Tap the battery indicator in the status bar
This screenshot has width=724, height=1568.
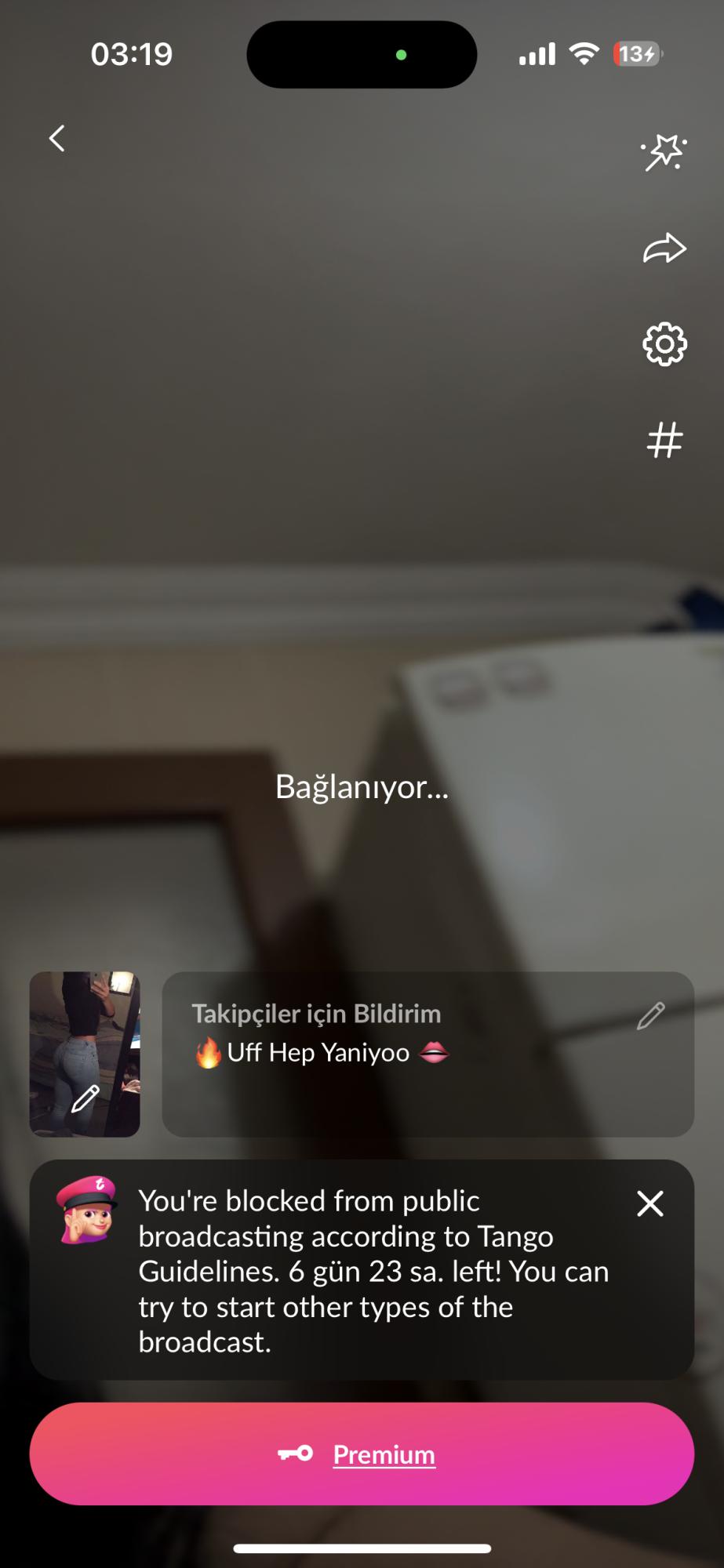pyautogui.click(x=636, y=53)
